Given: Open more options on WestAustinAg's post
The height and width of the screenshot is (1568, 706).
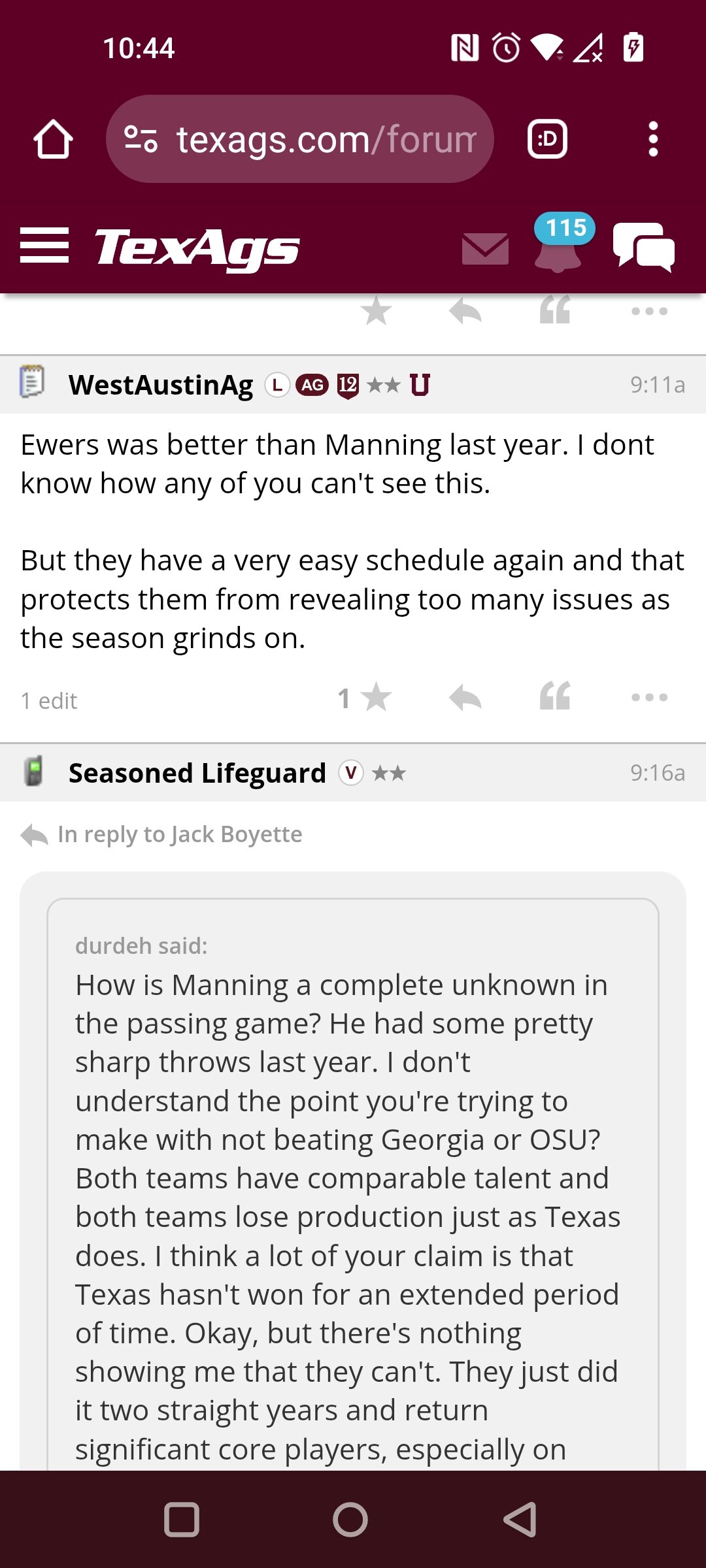Looking at the screenshot, I should click(x=649, y=697).
